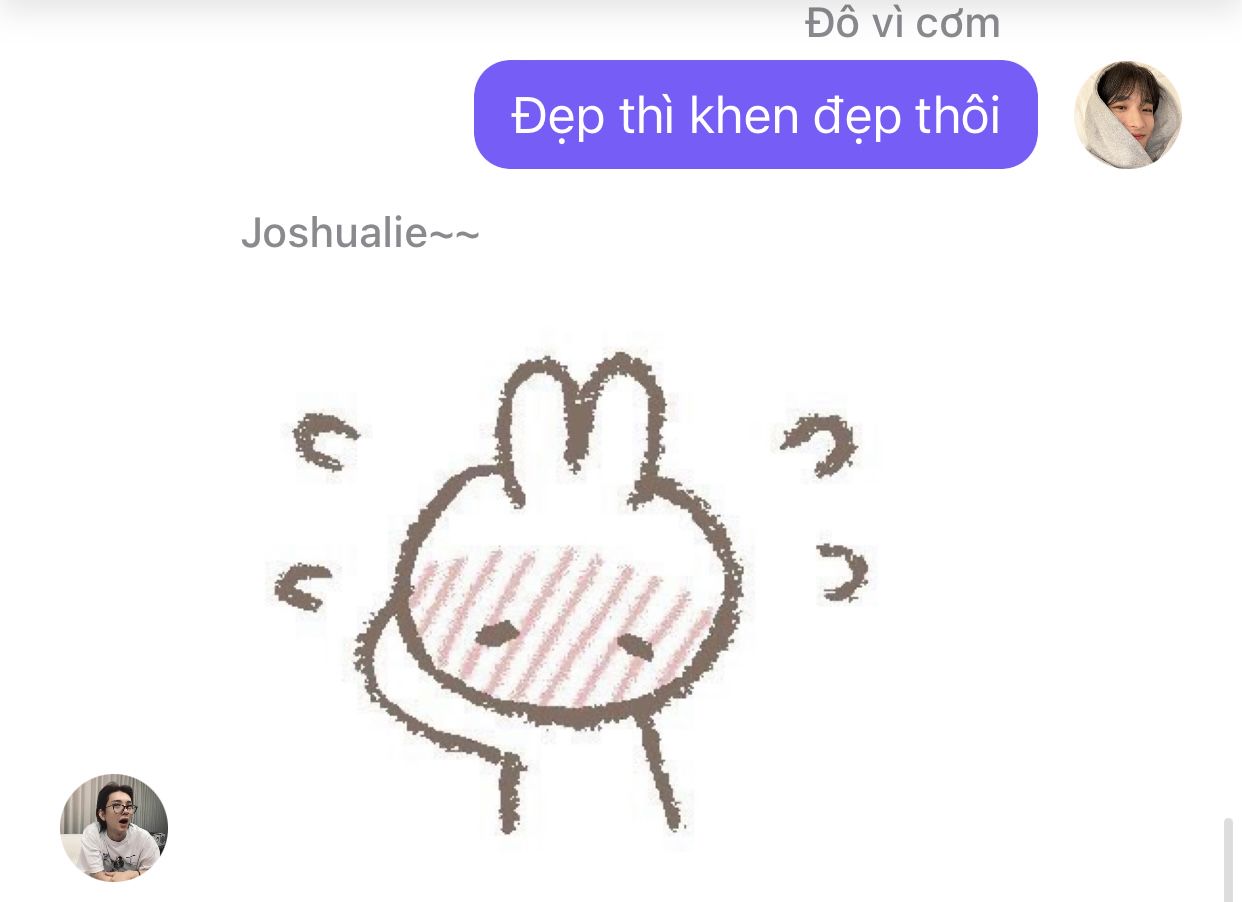Tap the message "Đẹp thì khen đẹp thôi"
The image size is (1242, 902).
point(755,115)
